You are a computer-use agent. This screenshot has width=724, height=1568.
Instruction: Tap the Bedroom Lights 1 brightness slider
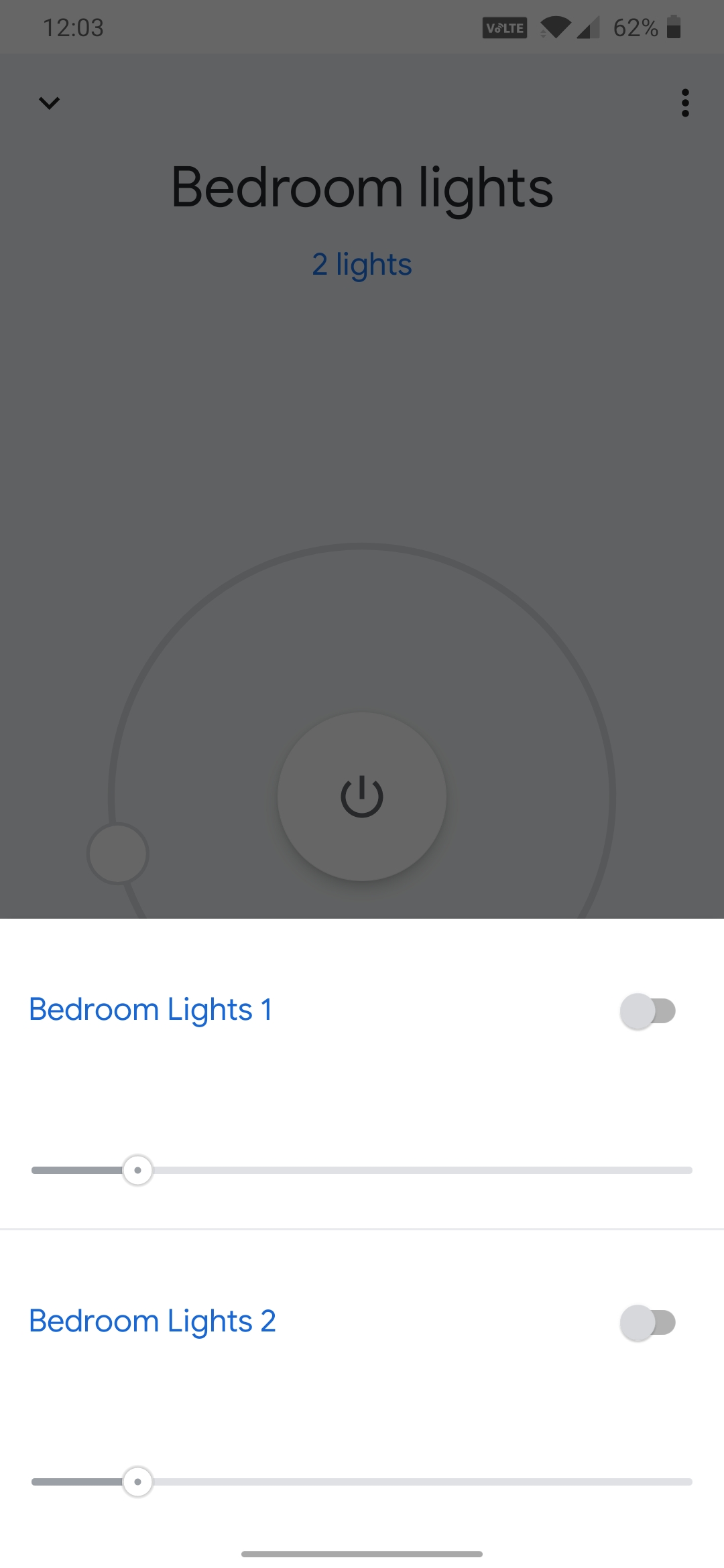coord(362,1170)
